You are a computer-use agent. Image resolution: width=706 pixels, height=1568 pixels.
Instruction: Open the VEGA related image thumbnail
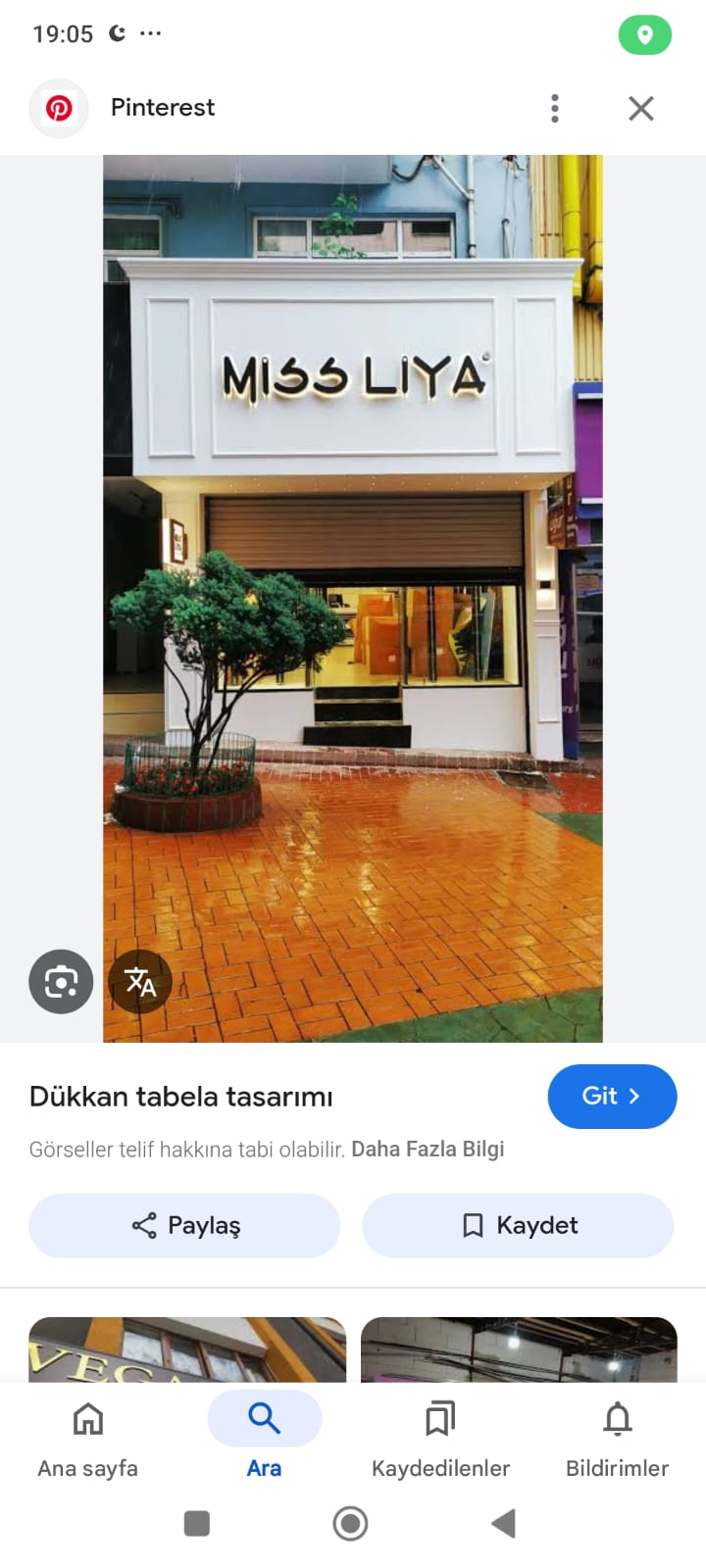pos(186,1350)
